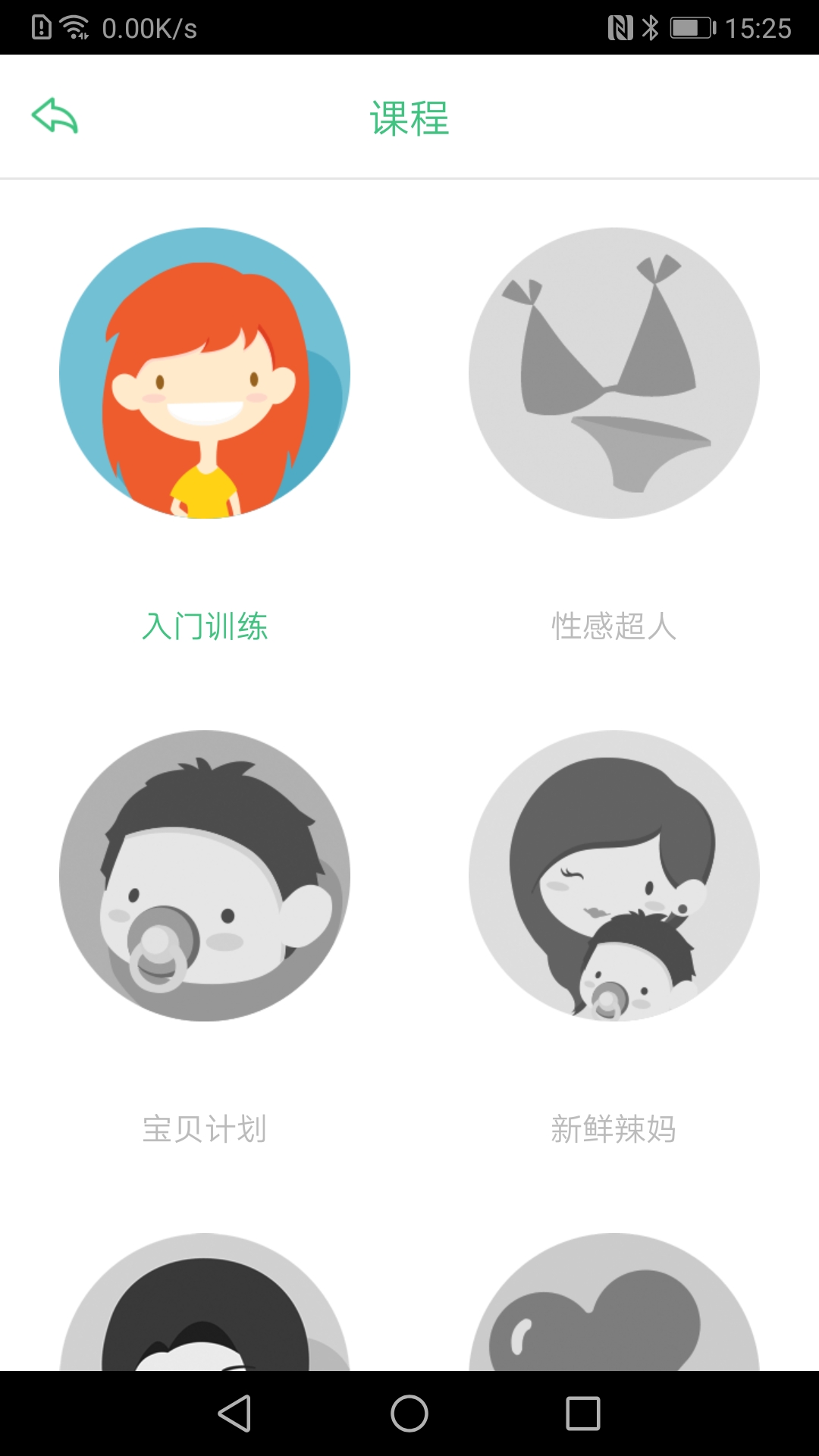Tap the 课程 page title

click(409, 118)
